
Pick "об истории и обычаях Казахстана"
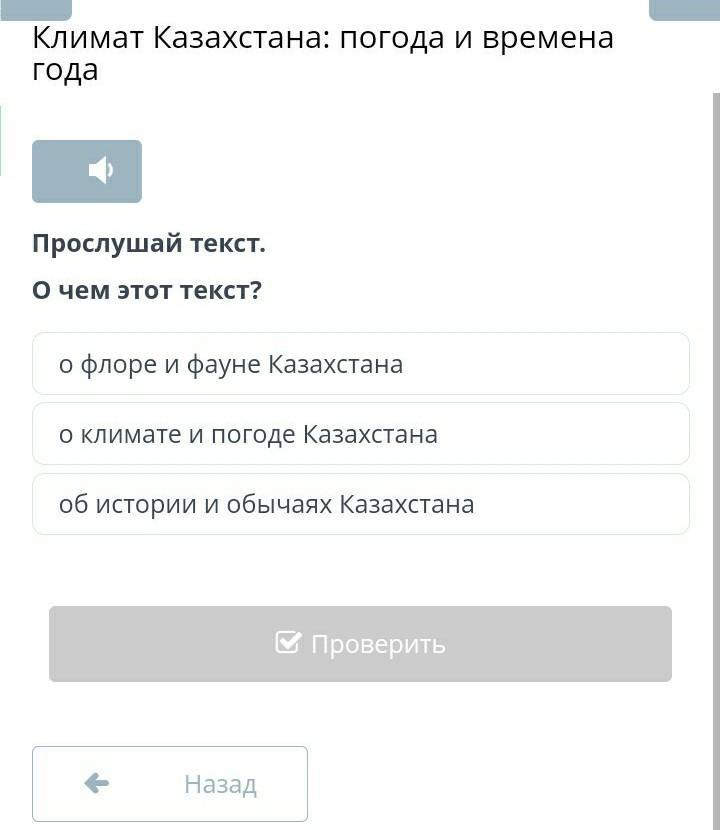[x=360, y=504]
